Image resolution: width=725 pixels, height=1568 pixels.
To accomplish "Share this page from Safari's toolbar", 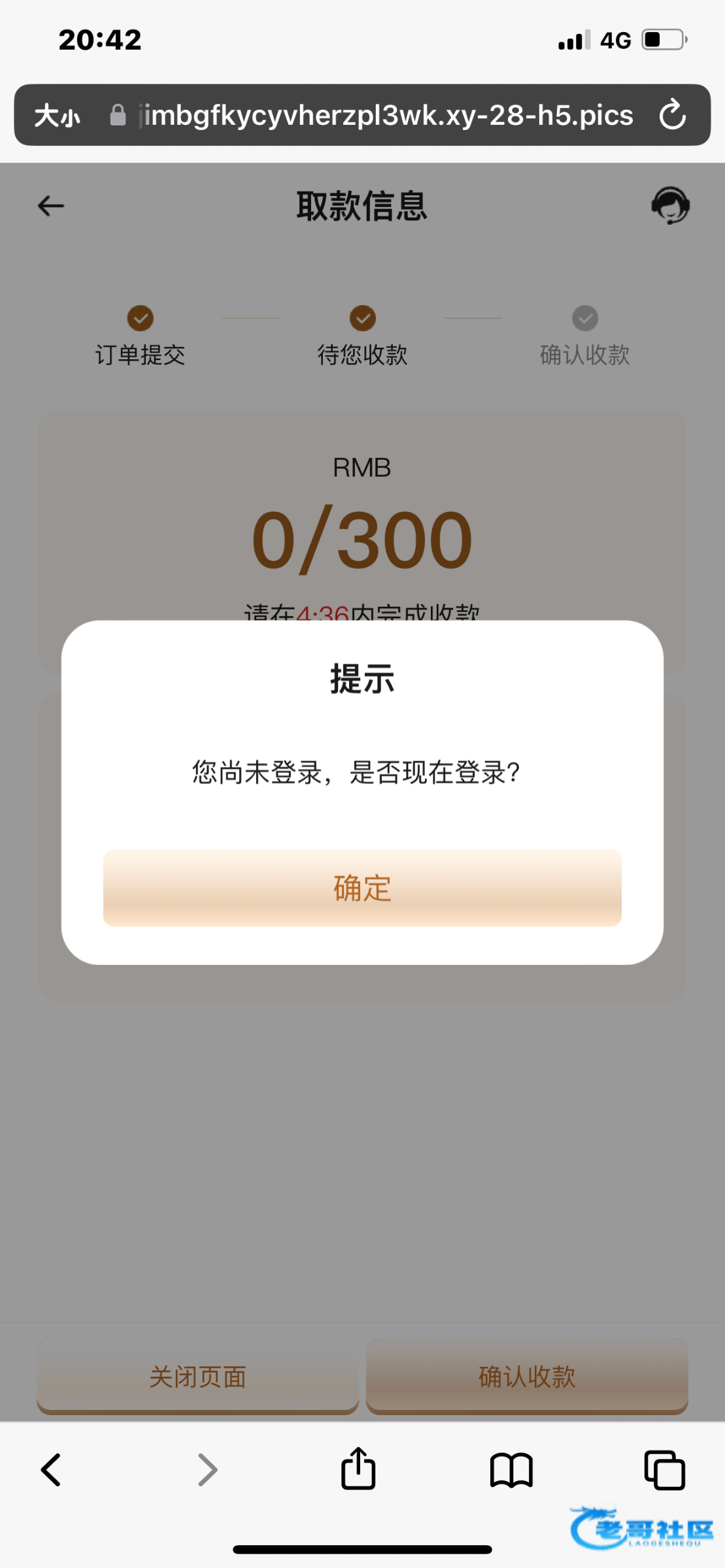I will pyautogui.click(x=358, y=1470).
